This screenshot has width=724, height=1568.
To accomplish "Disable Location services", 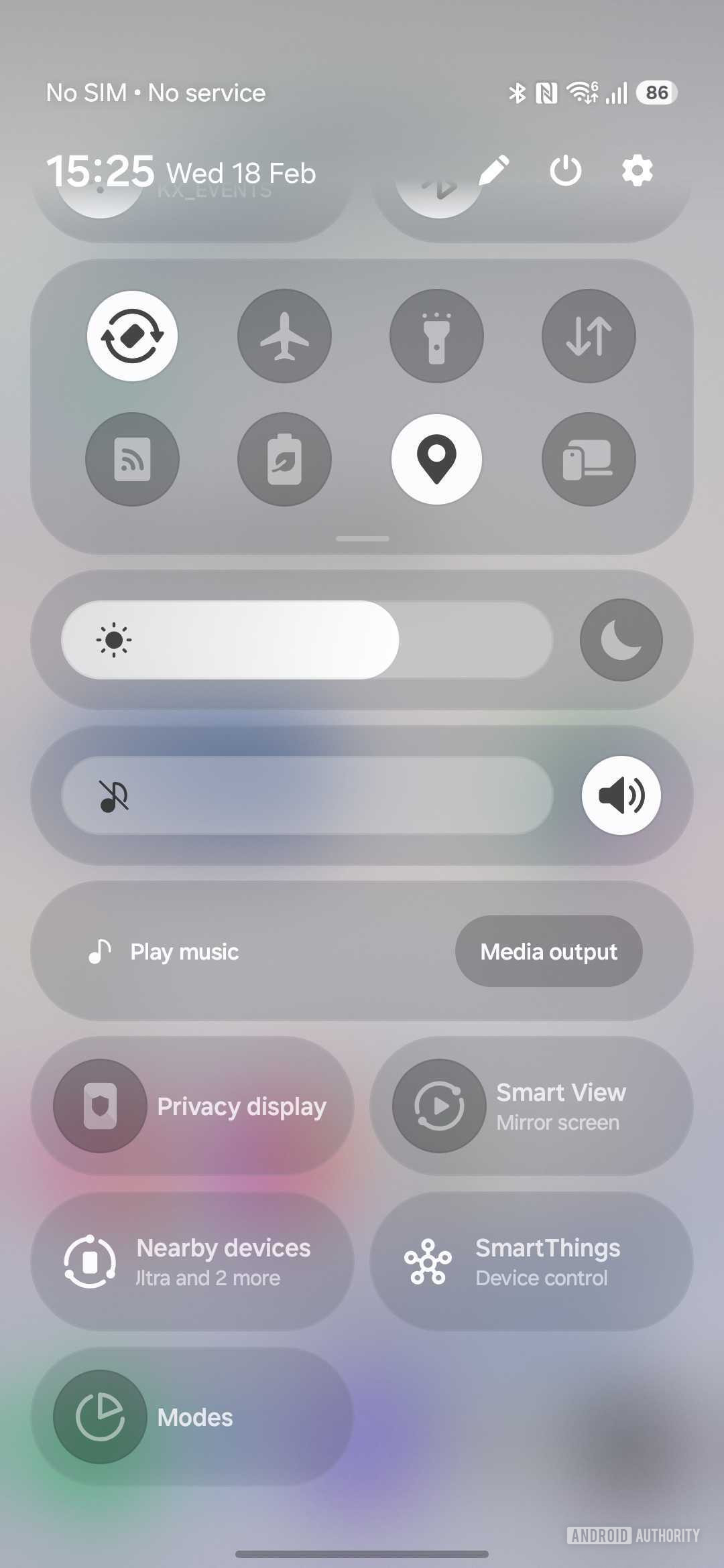I will click(436, 459).
